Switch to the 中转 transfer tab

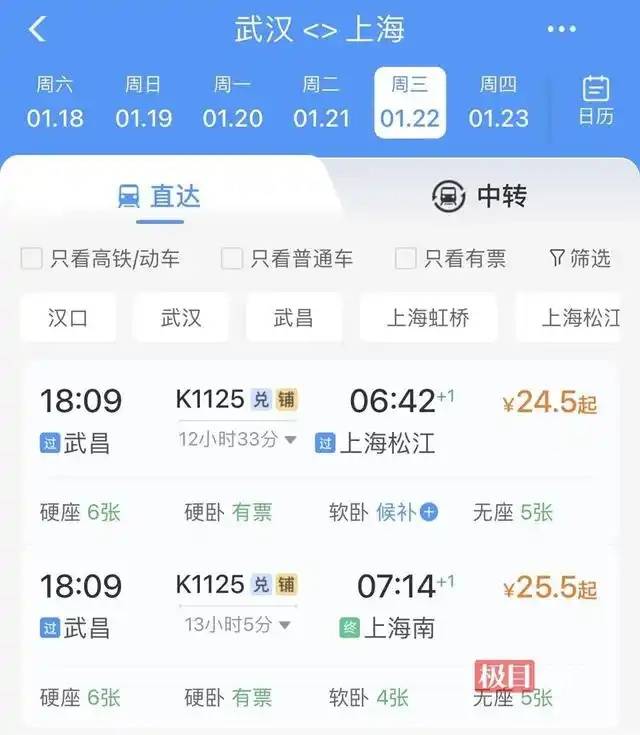479,196
